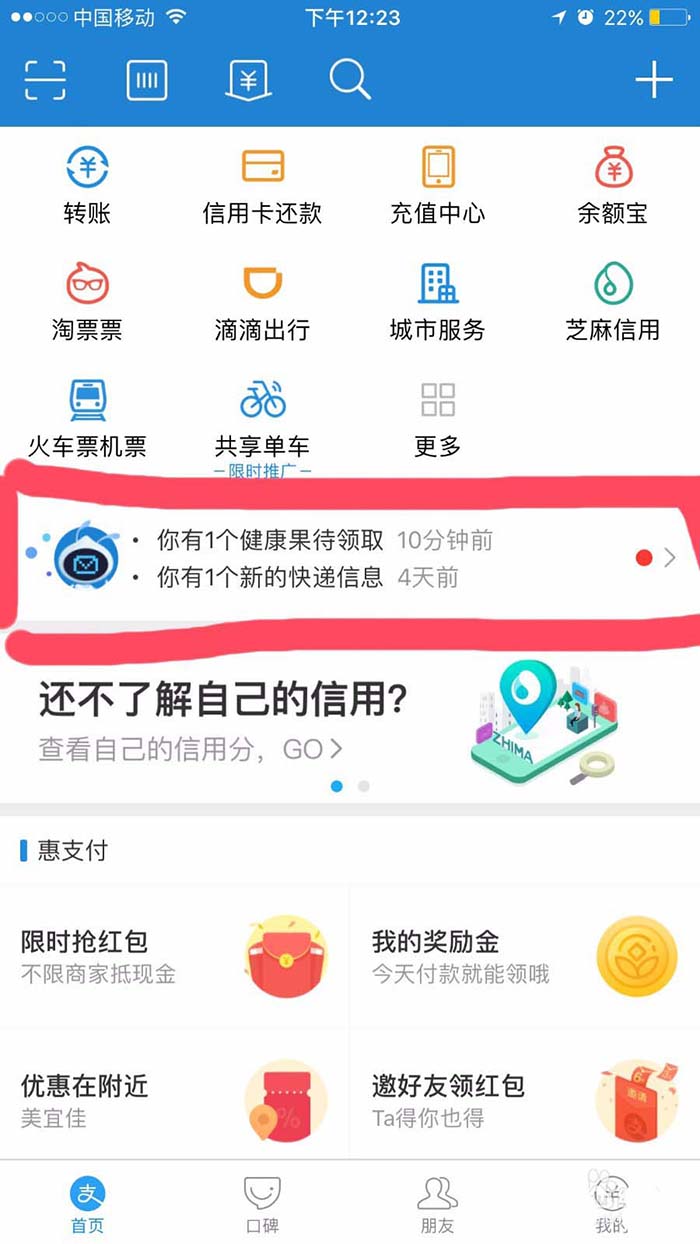Open the scan QR code icon

(45, 80)
